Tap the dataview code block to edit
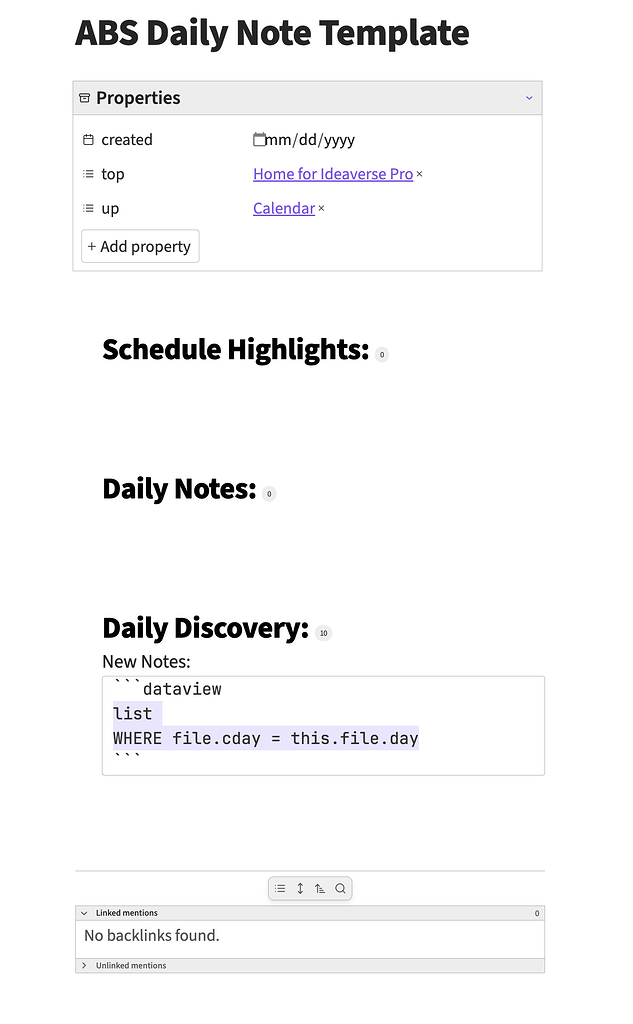Image resolution: width=633 pixels, height=1024 pixels. (x=323, y=725)
